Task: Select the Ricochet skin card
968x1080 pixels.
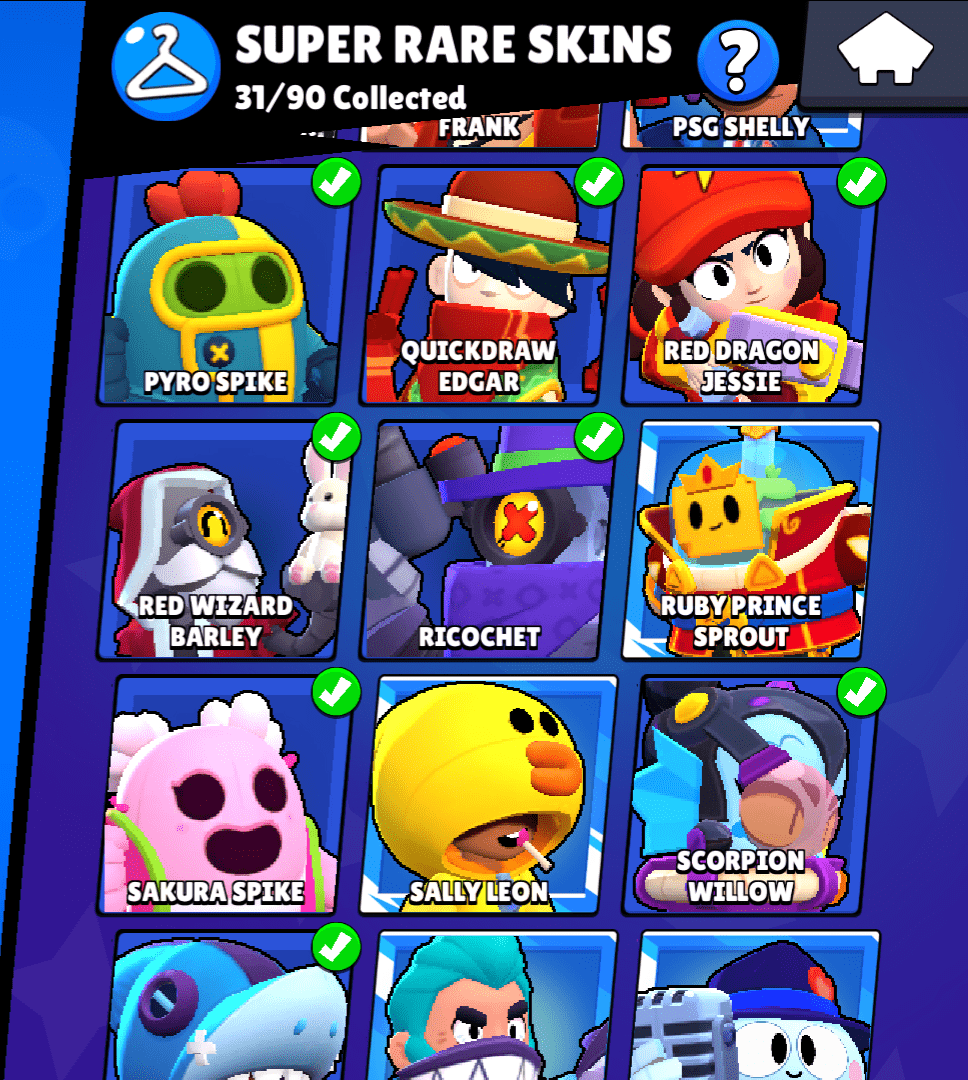Action: 490,542
